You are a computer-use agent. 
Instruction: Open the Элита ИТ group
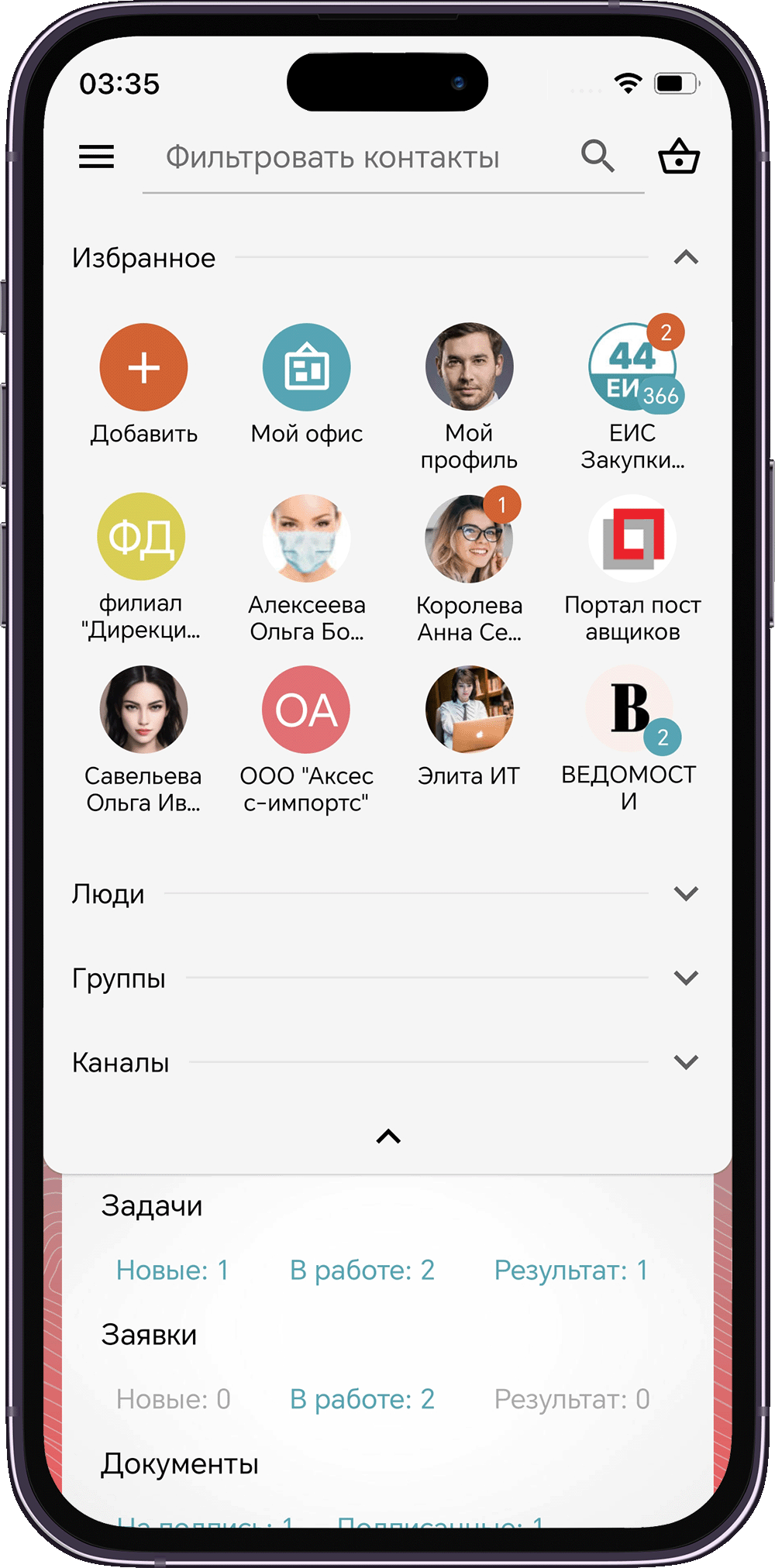[x=469, y=710]
